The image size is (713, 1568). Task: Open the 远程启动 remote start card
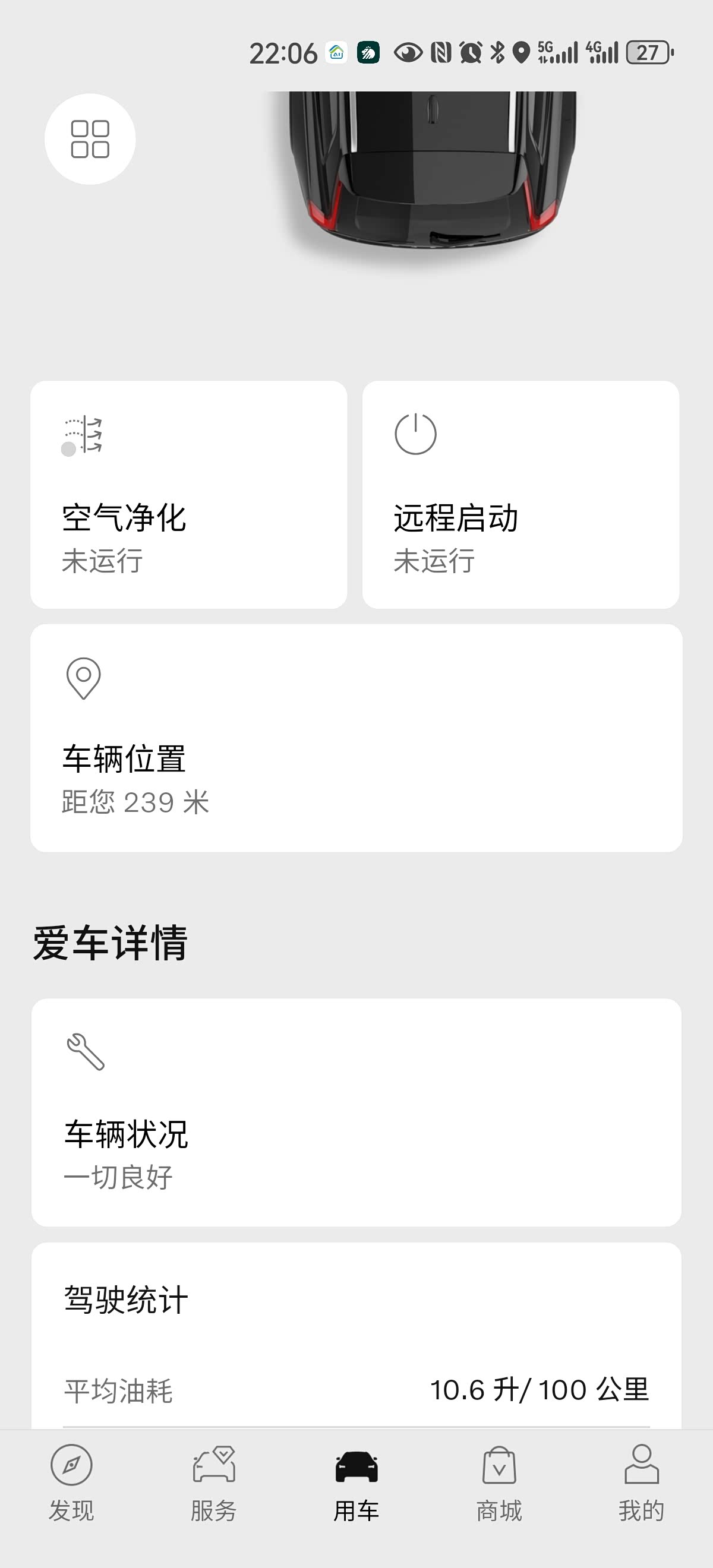[x=520, y=494]
